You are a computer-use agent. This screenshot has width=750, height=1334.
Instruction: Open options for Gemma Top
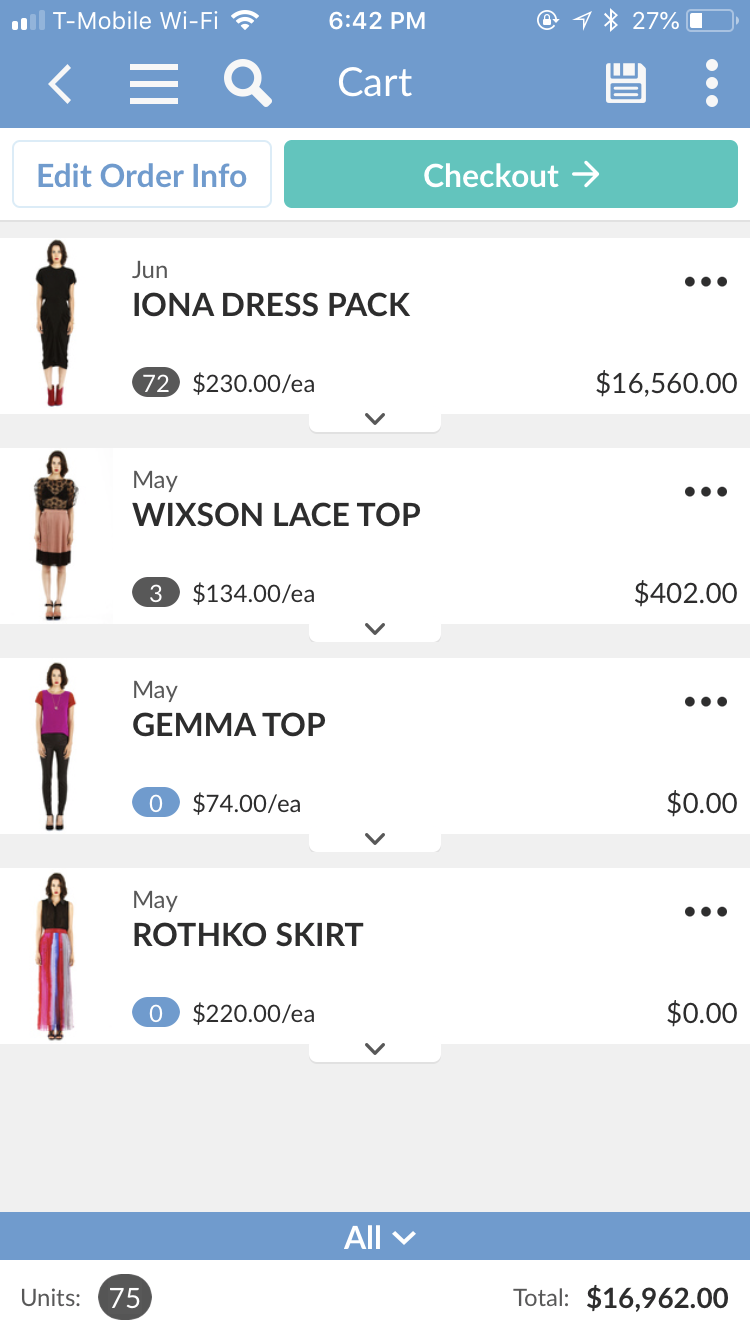point(706,702)
